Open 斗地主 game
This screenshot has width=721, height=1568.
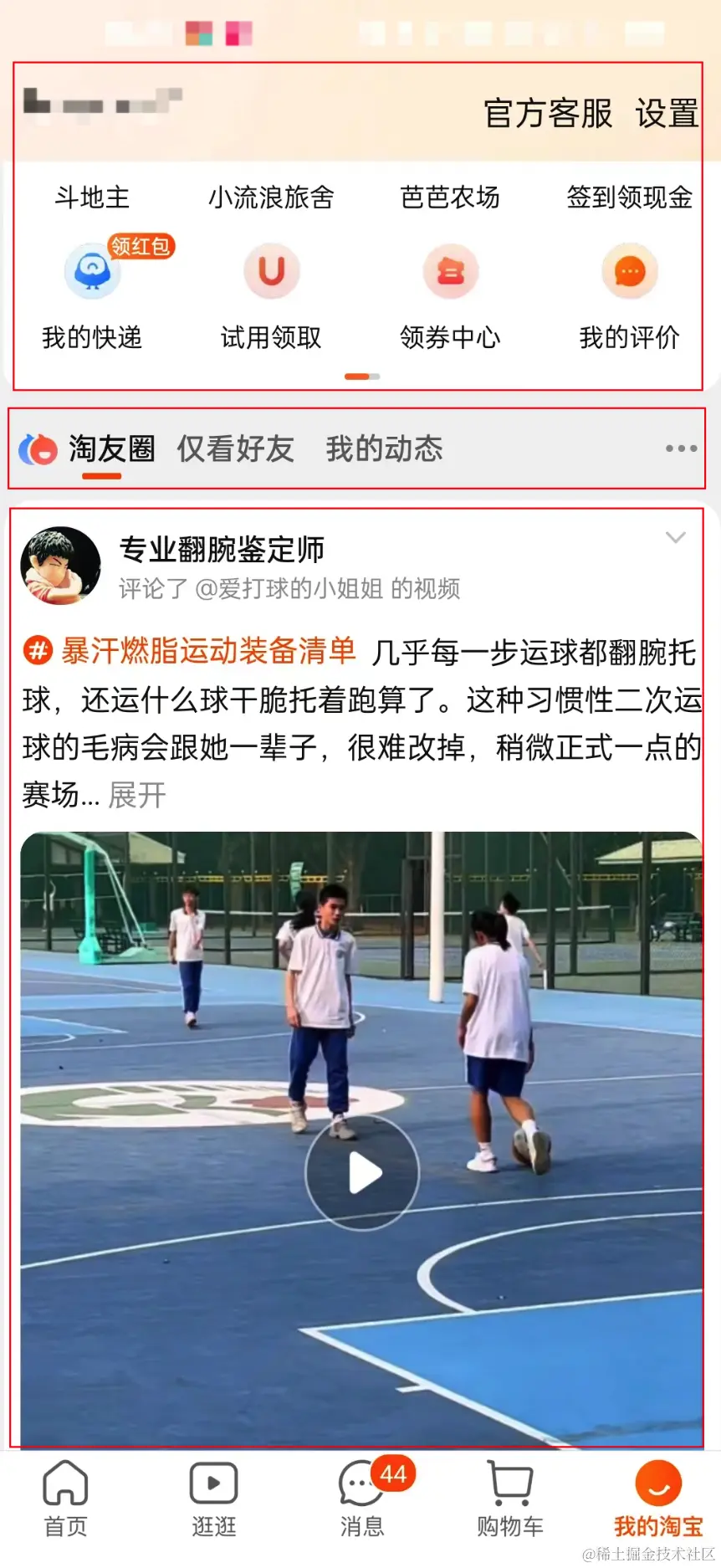(92, 197)
